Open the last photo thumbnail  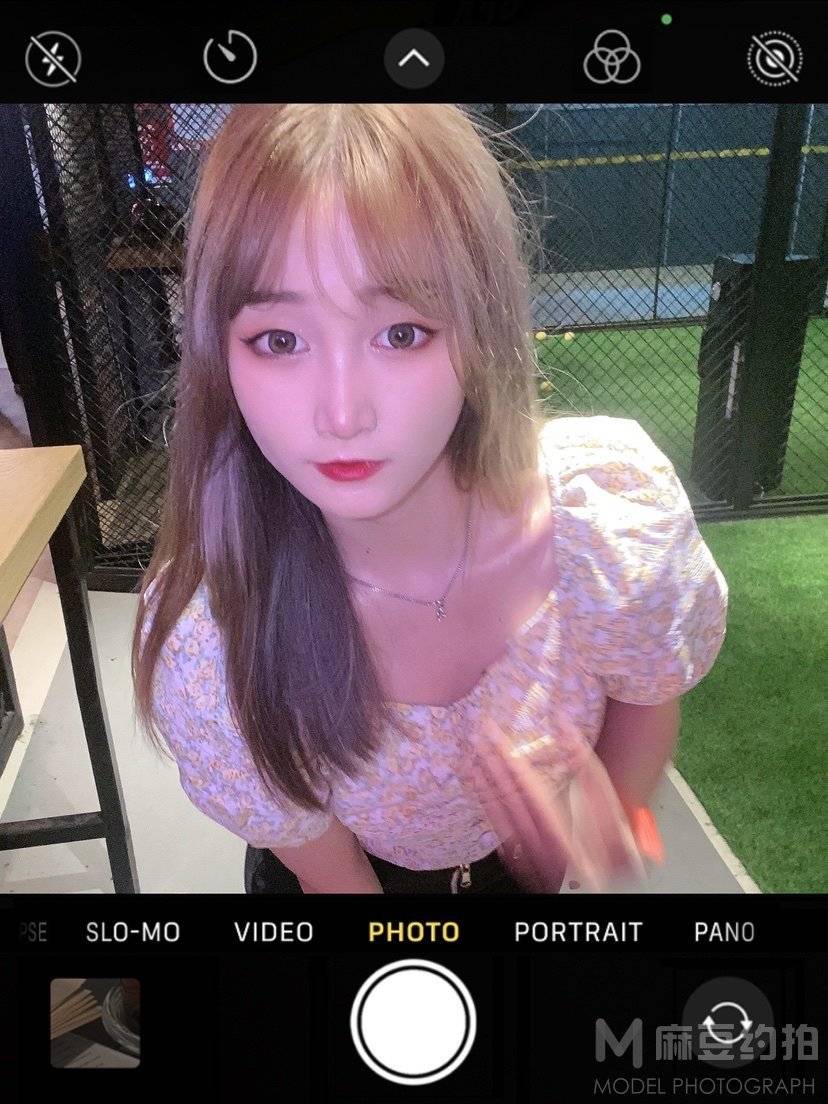[x=95, y=1022]
